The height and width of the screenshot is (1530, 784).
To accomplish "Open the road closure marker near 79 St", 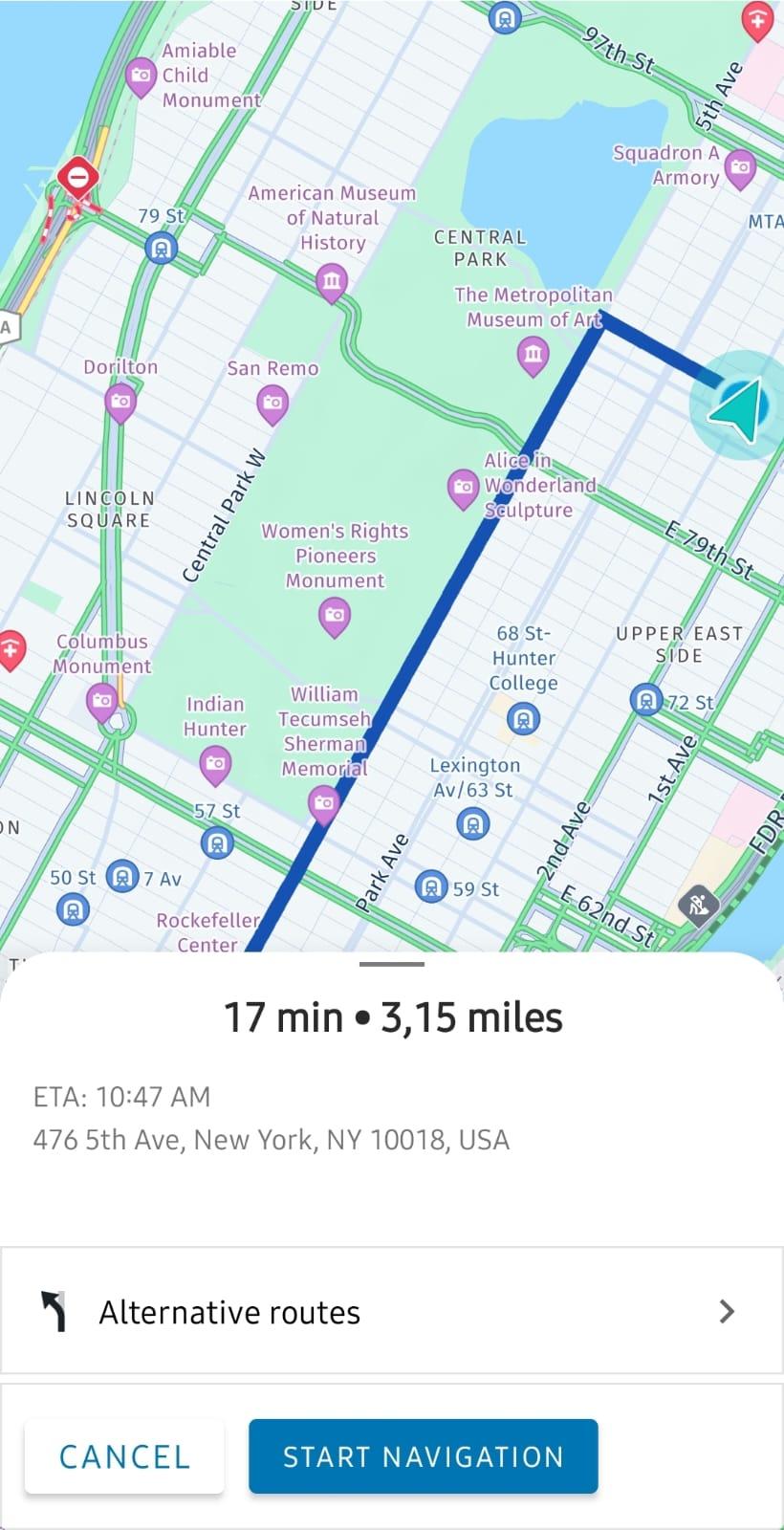I will click(x=77, y=178).
